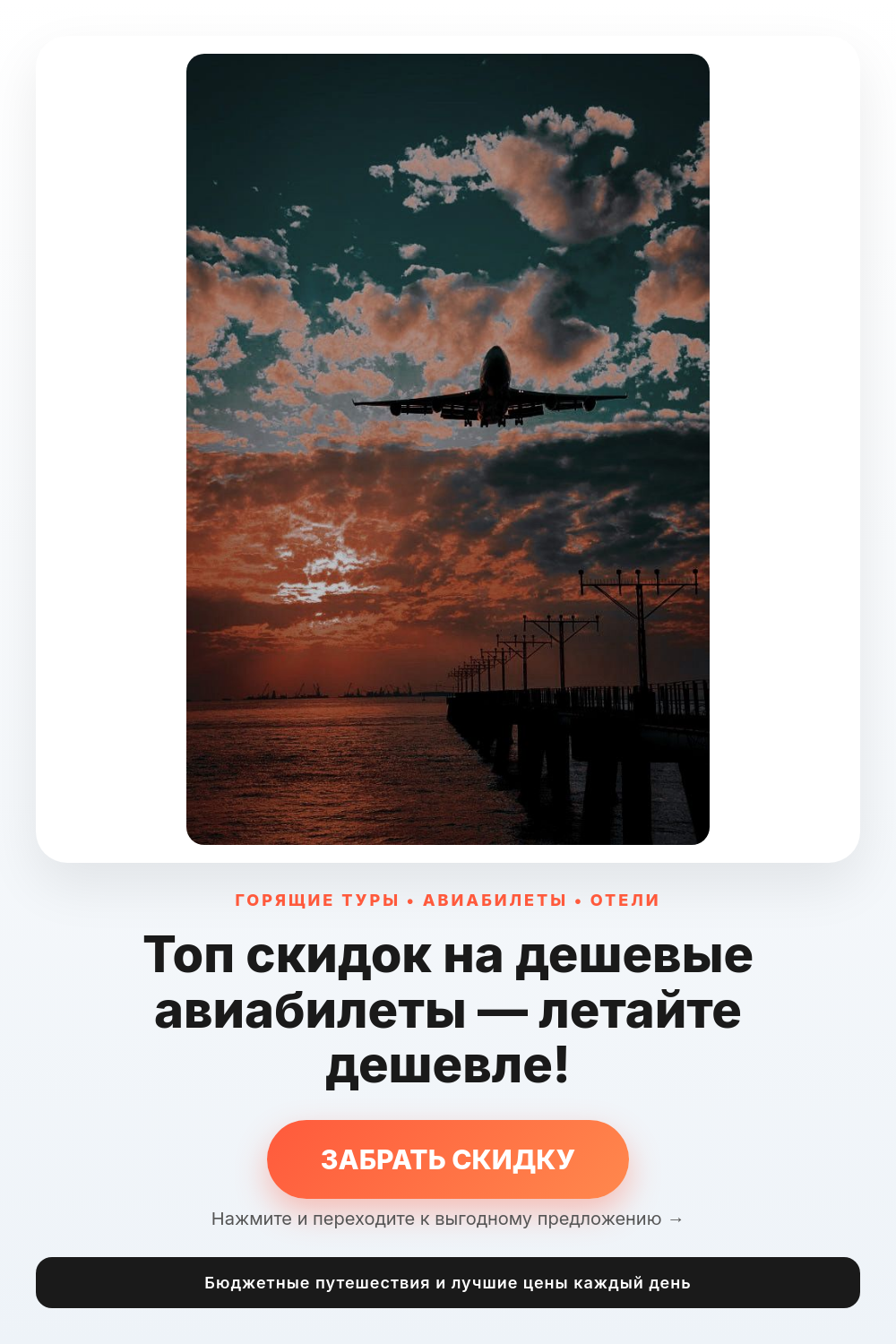Tap the ЗАБРАТЬ СКИДКУ button
Viewport: 896px width, 1344px height.
coord(448,1159)
